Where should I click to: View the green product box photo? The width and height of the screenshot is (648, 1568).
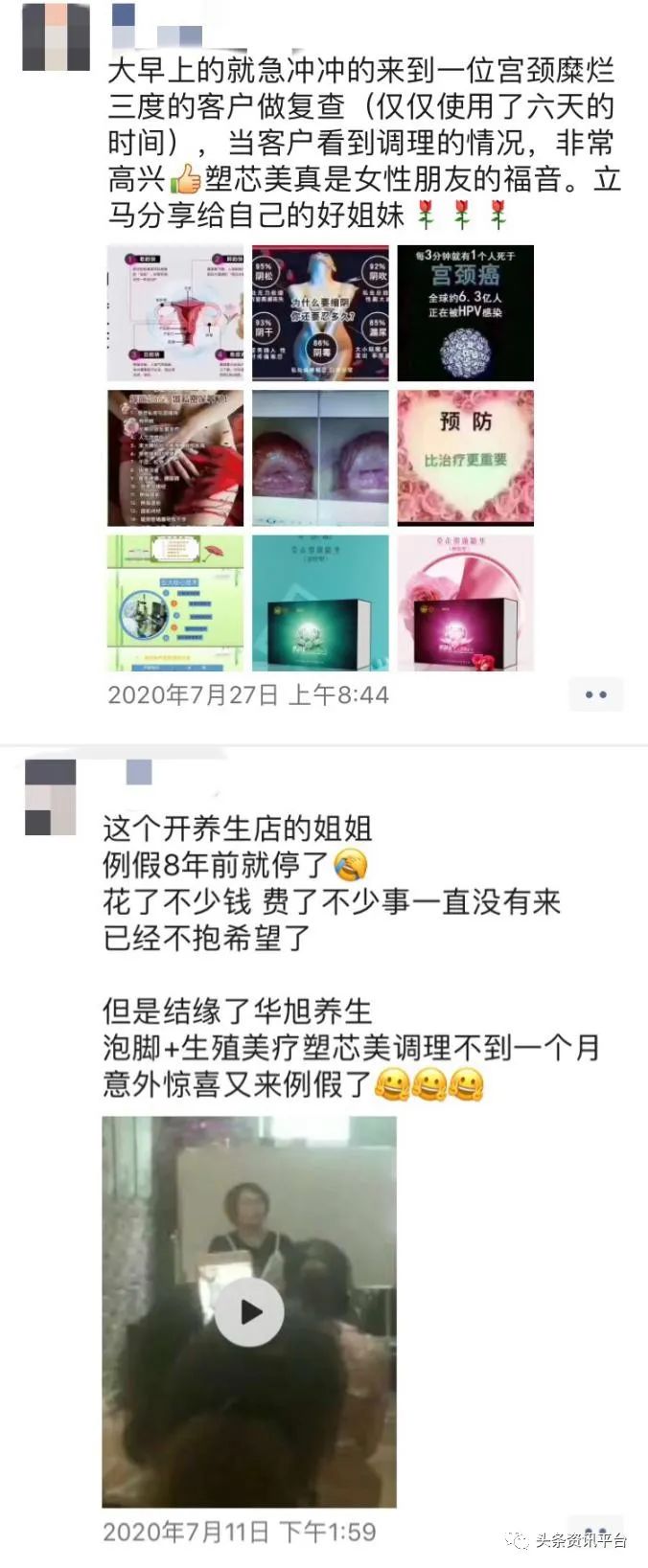point(320,602)
